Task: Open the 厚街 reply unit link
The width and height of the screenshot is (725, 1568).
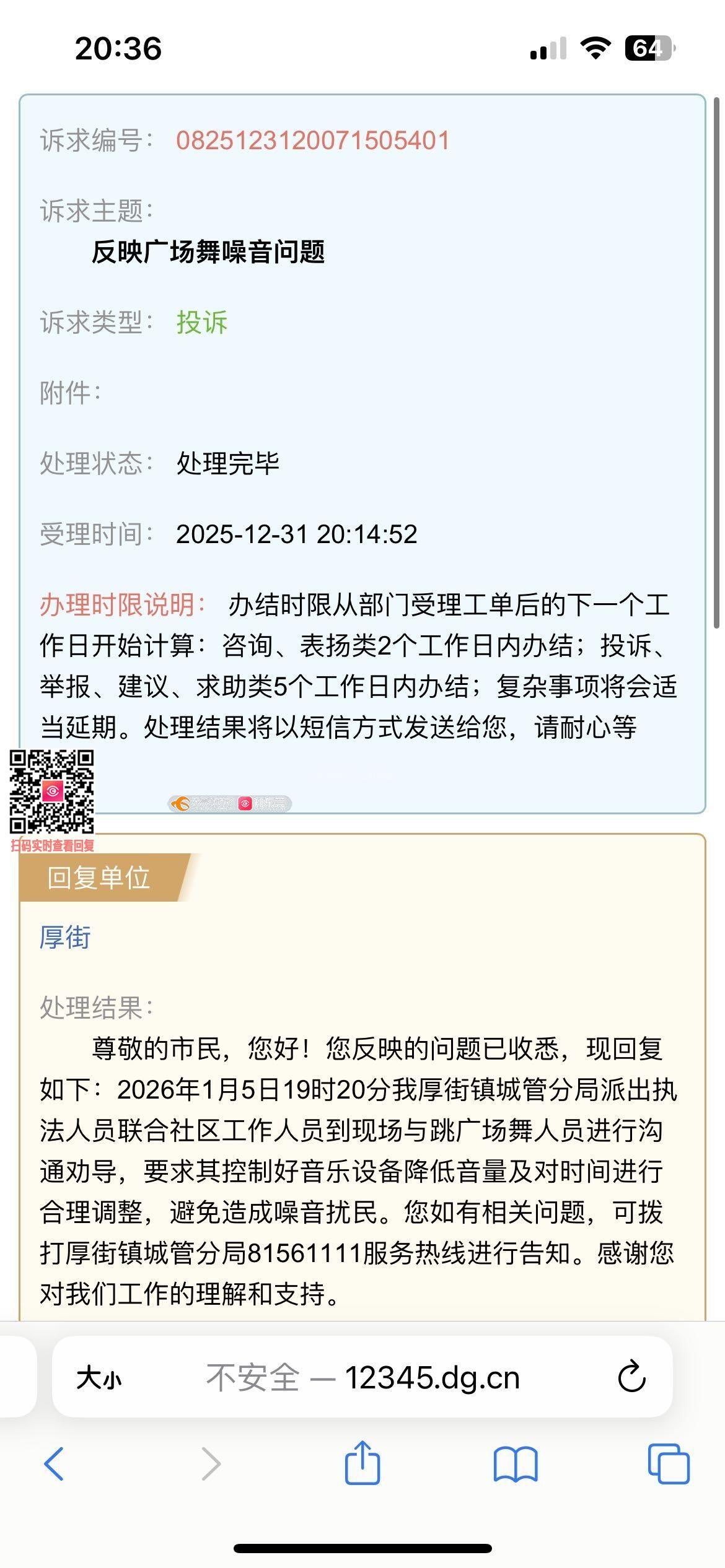Action: 65,937
